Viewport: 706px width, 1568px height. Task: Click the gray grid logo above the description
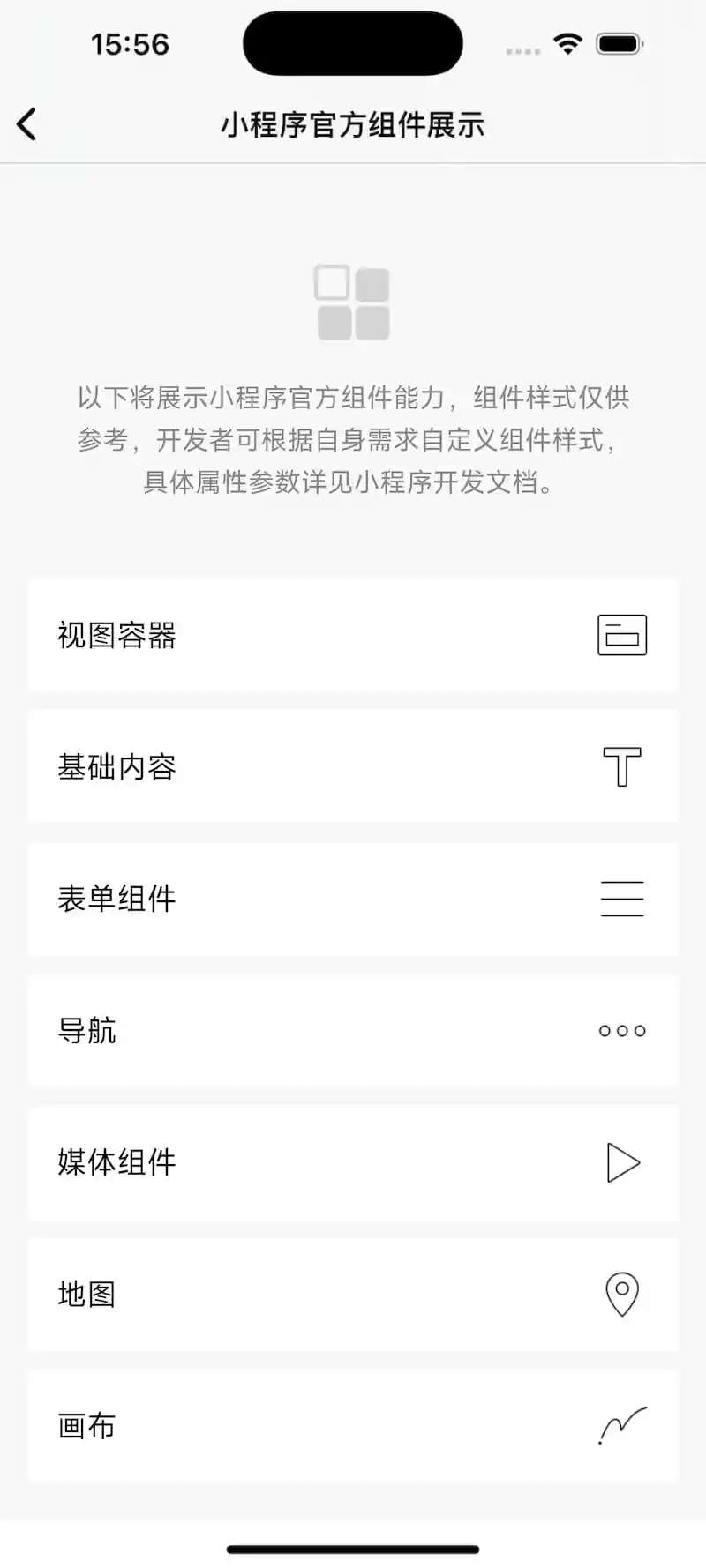[352, 302]
